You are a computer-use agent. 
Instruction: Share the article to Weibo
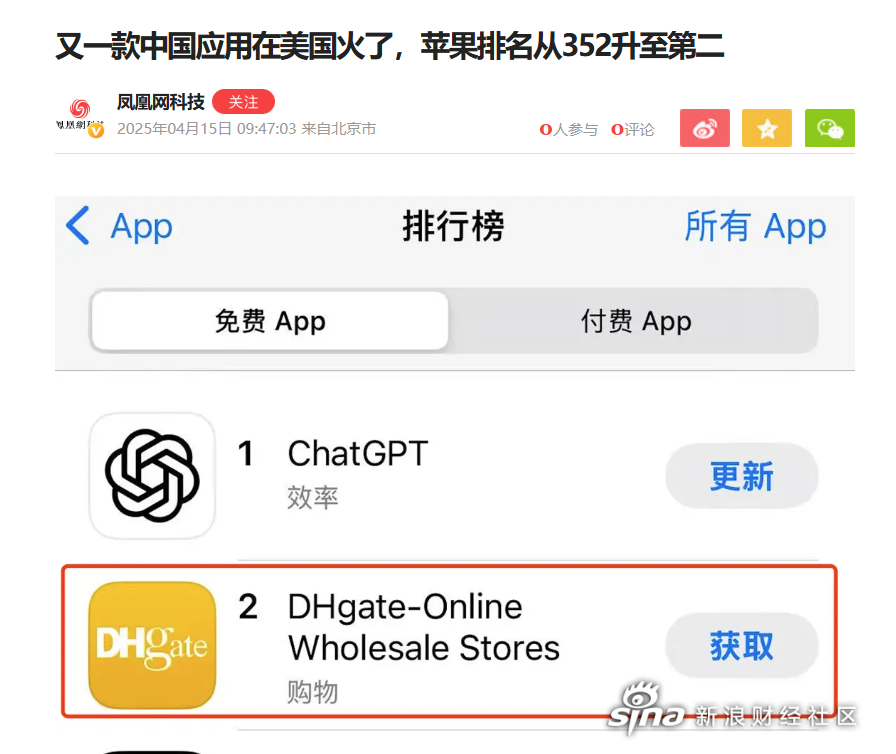(x=705, y=128)
